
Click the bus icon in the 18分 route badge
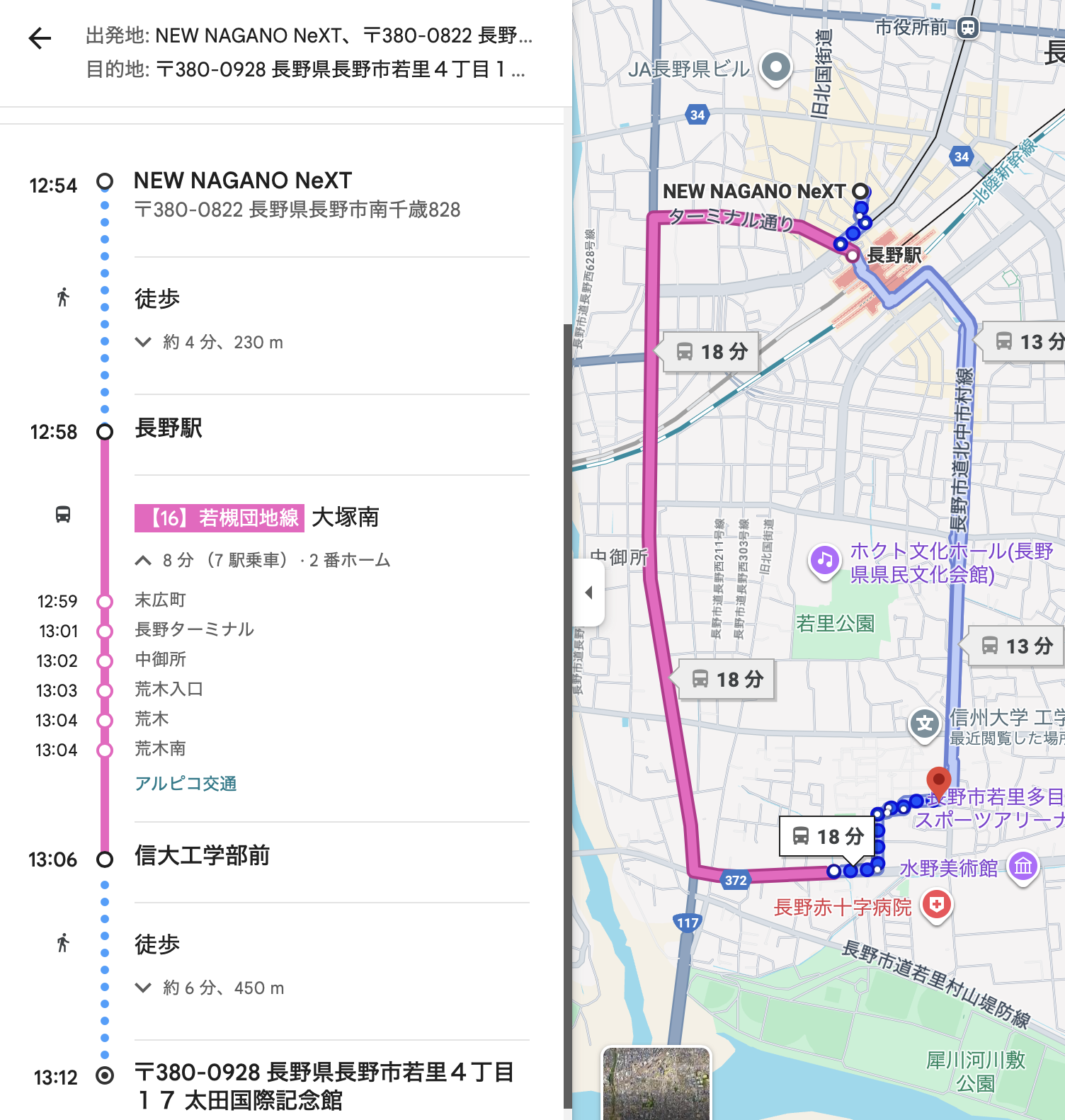(684, 352)
